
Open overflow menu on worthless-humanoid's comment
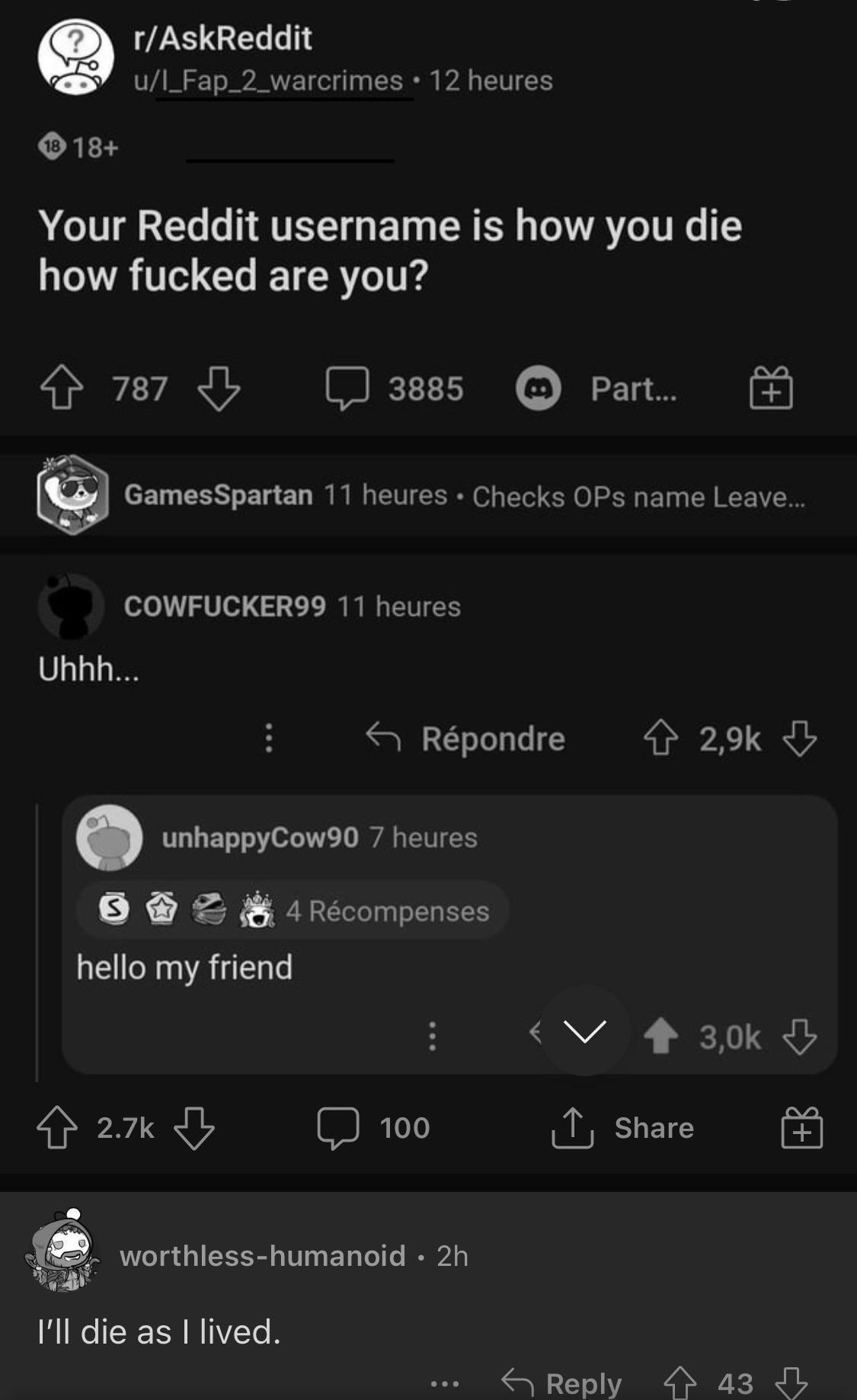(445, 1382)
